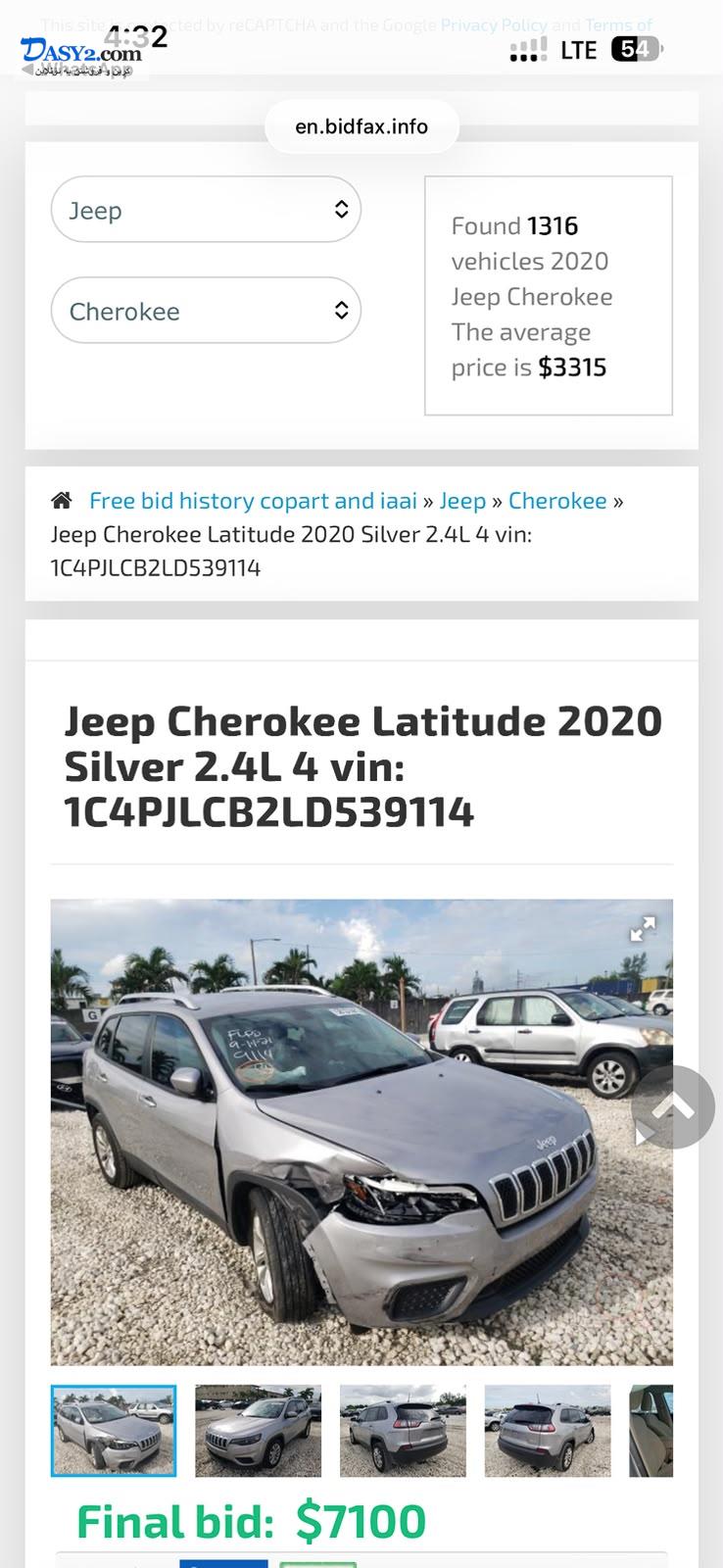This screenshot has width=723, height=1568.
Task: View the second thumbnail showing front view
Action: point(259,1431)
